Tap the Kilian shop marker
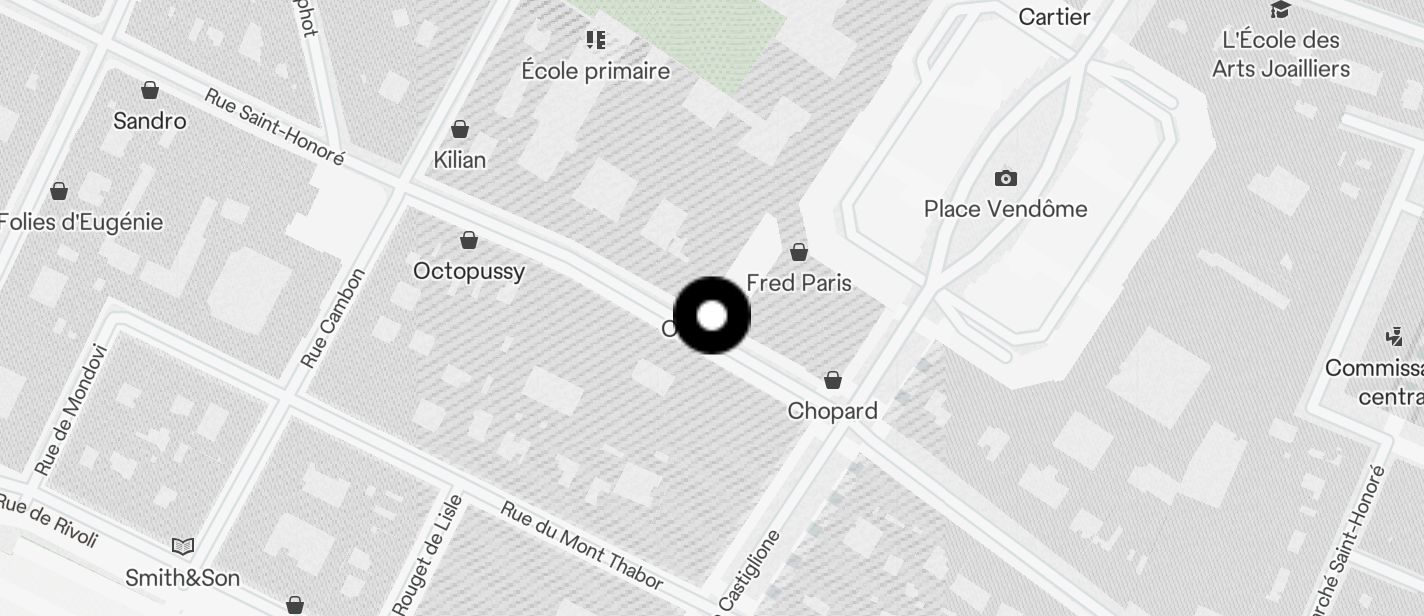This screenshot has height=616, width=1424. (460, 129)
